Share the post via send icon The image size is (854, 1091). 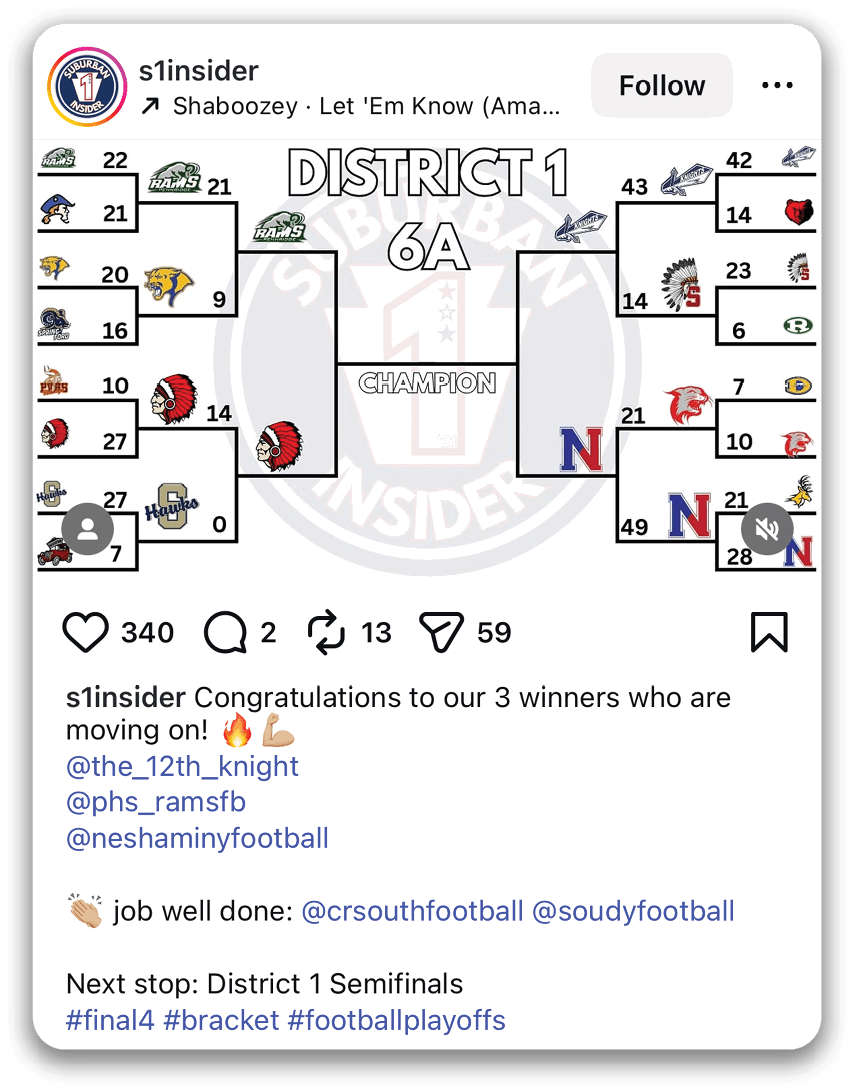pos(440,633)
